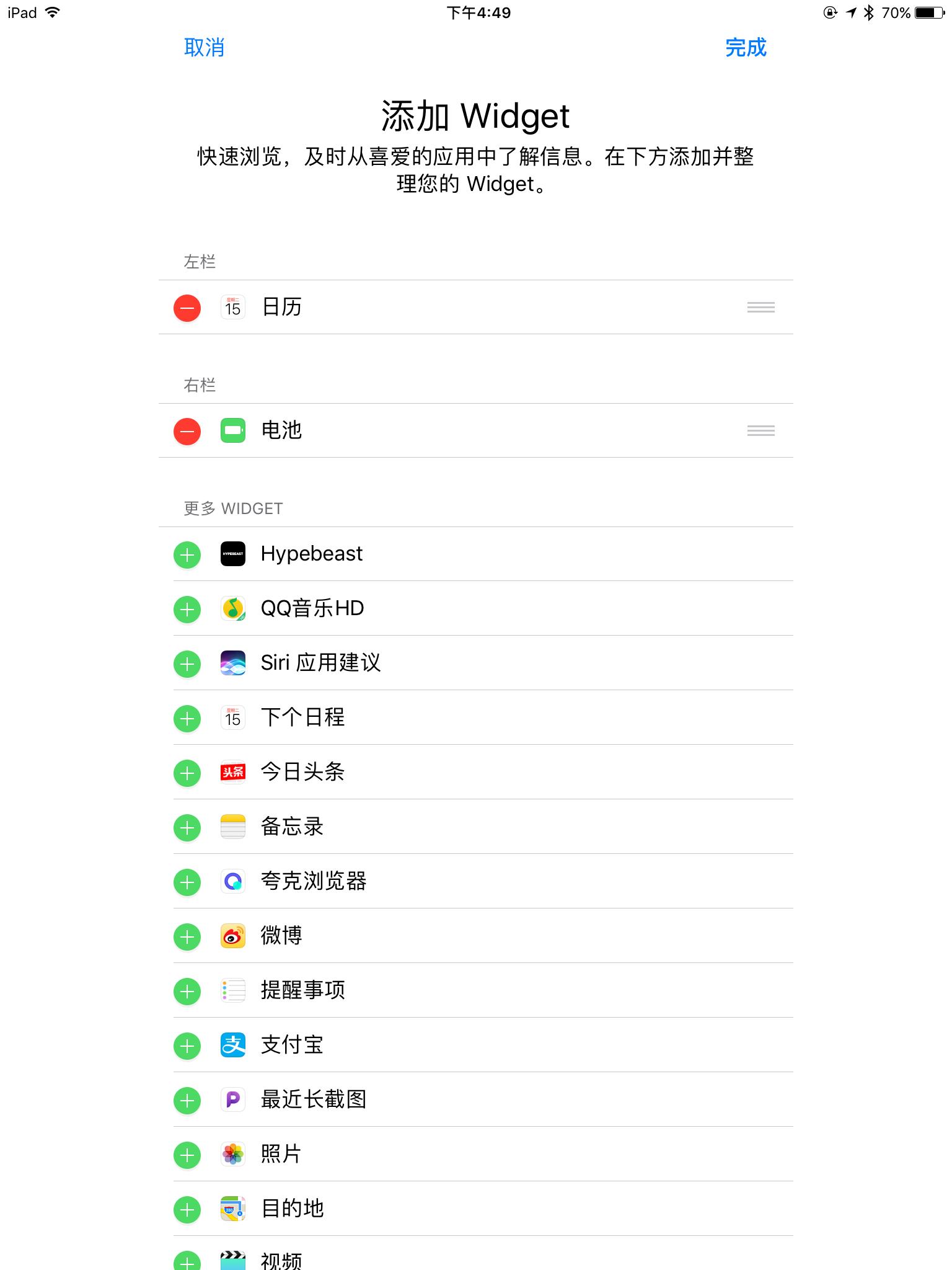Tap the 微博 app icon

coord(232,936)
